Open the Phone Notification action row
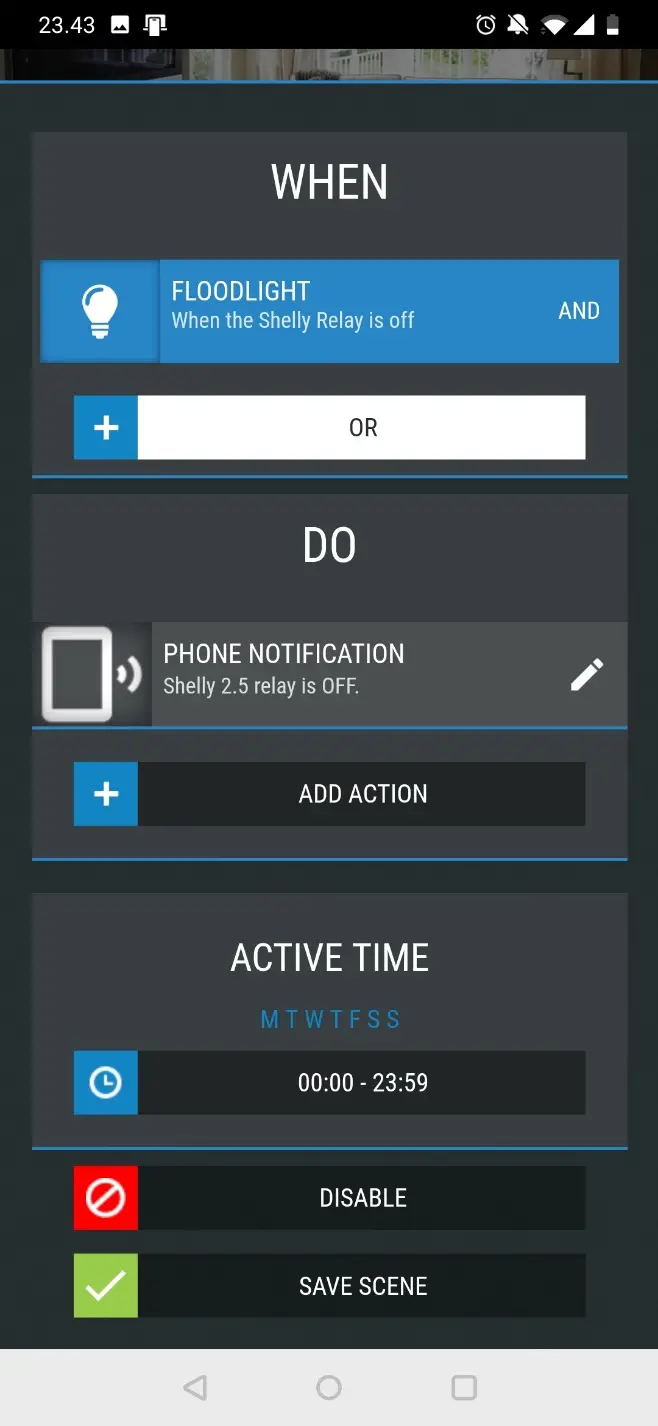This screenshot has width=658, height=1426. [x=329, y=674]
